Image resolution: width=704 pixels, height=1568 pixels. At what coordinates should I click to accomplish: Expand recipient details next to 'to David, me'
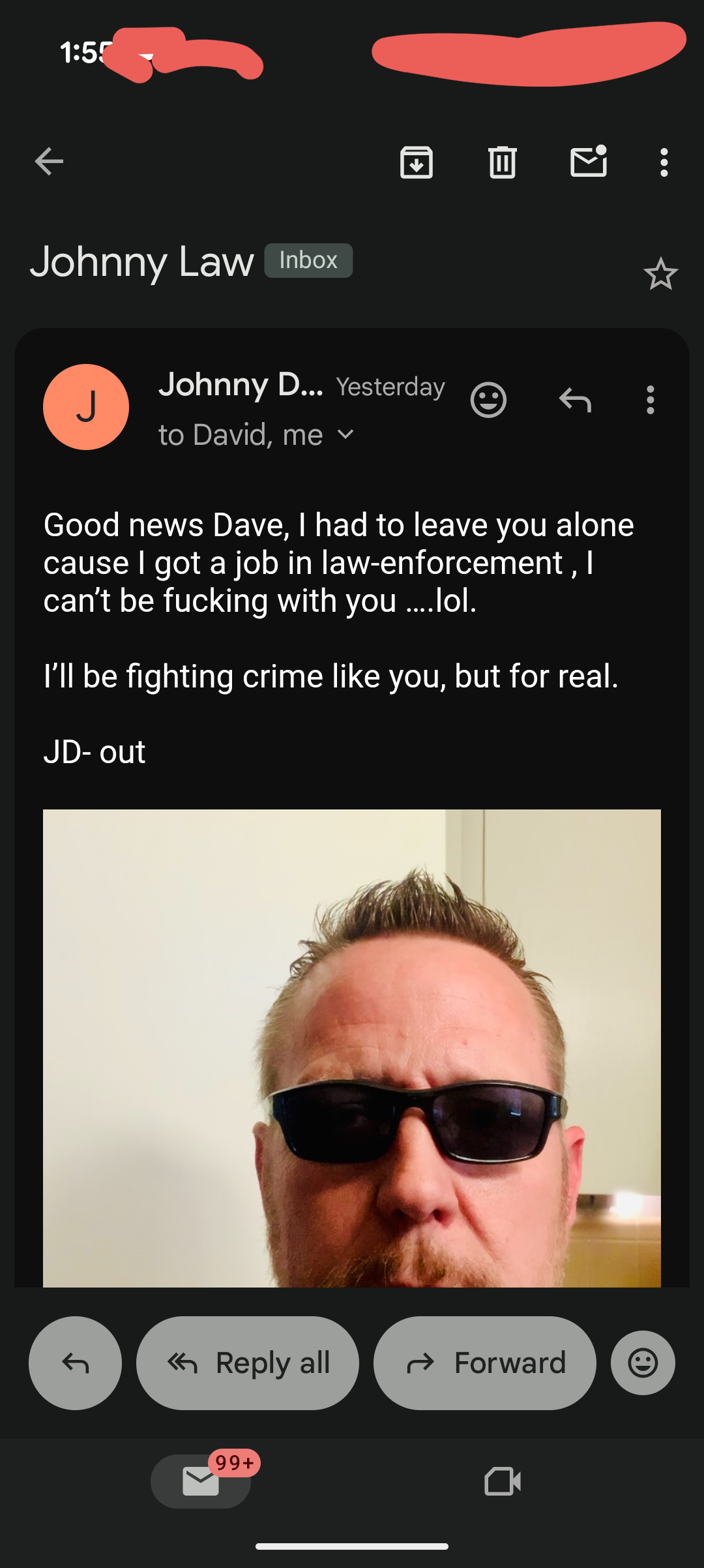click(x=346, y=434)
